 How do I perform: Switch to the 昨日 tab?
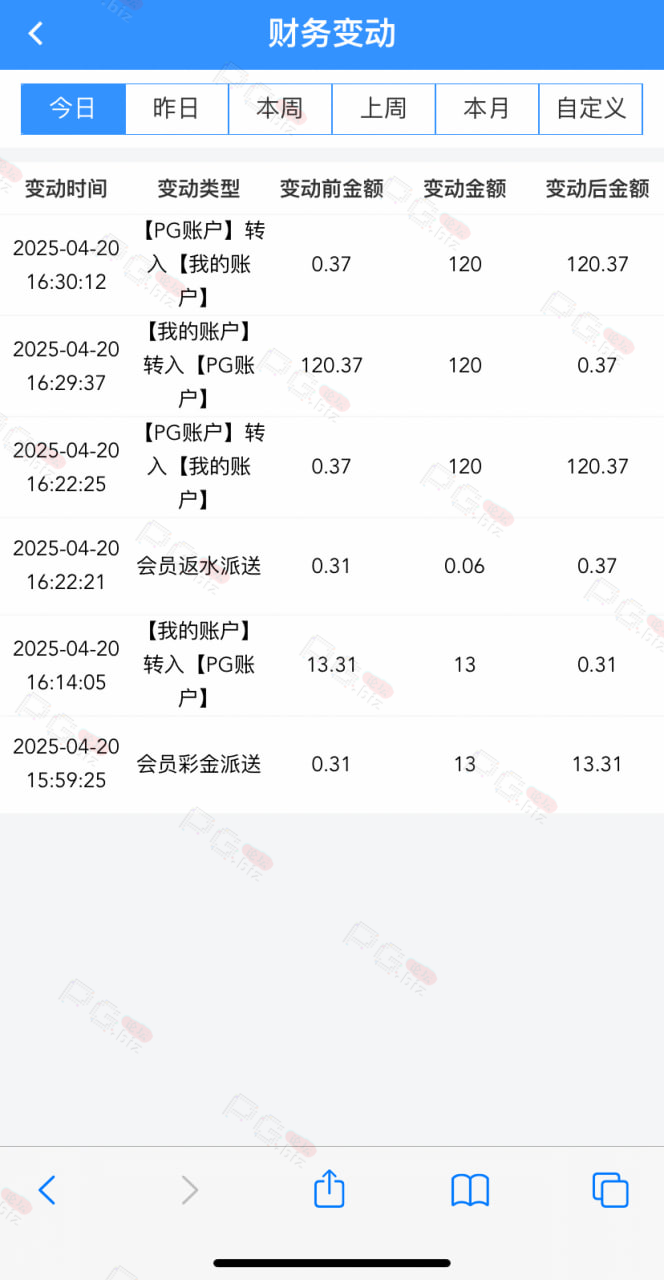pyautogui.click(x=177, y=109)
